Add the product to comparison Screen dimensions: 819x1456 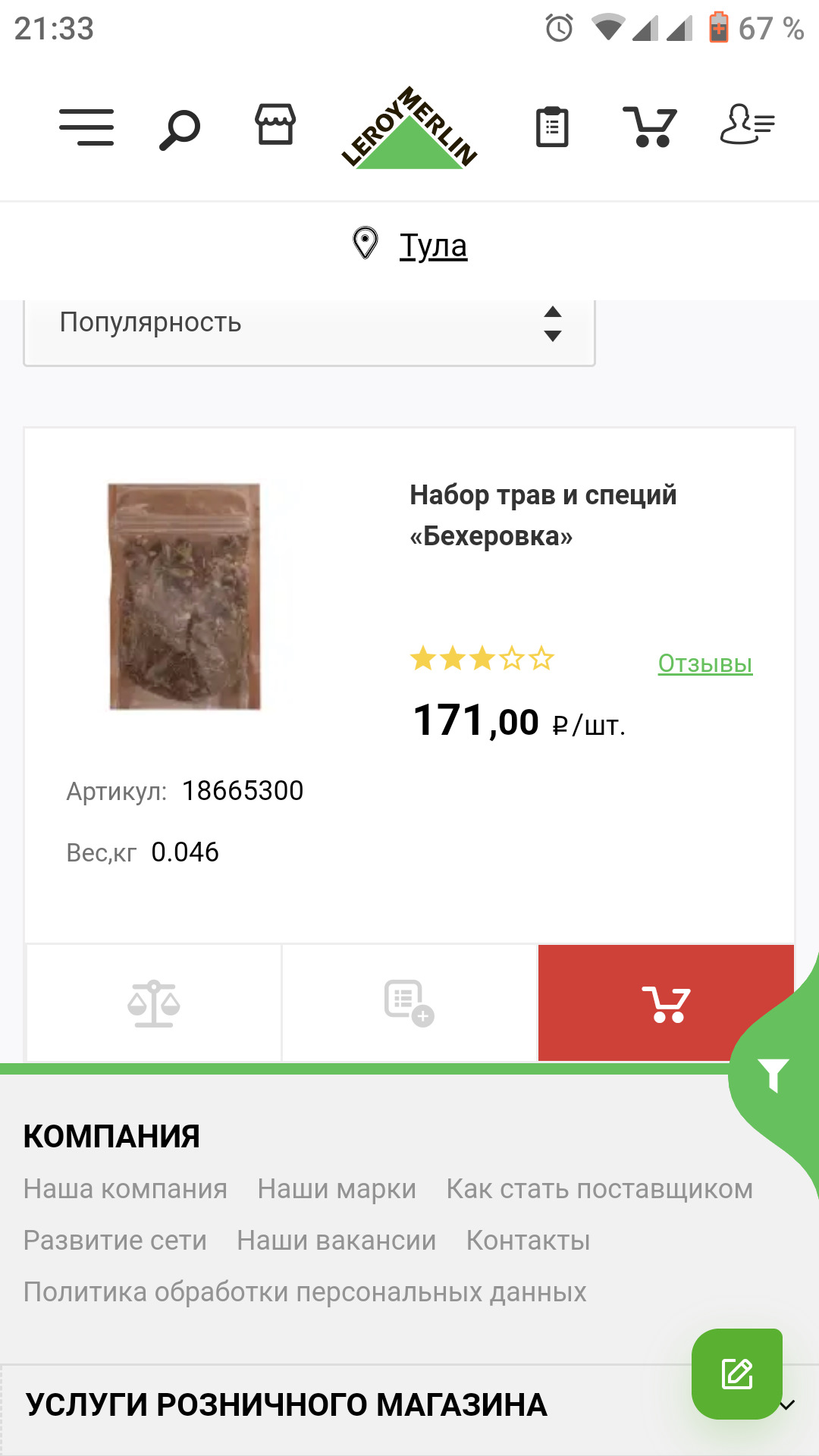coord(154,1003)
